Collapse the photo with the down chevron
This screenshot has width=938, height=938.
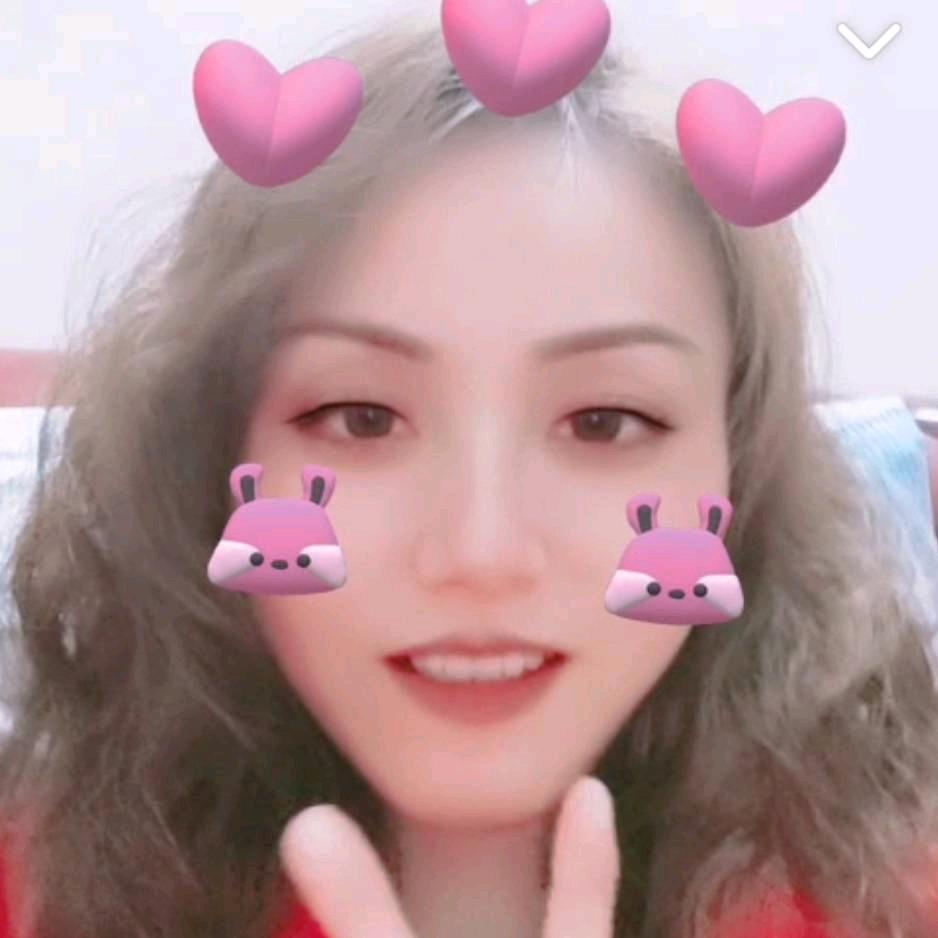point(868,40)
